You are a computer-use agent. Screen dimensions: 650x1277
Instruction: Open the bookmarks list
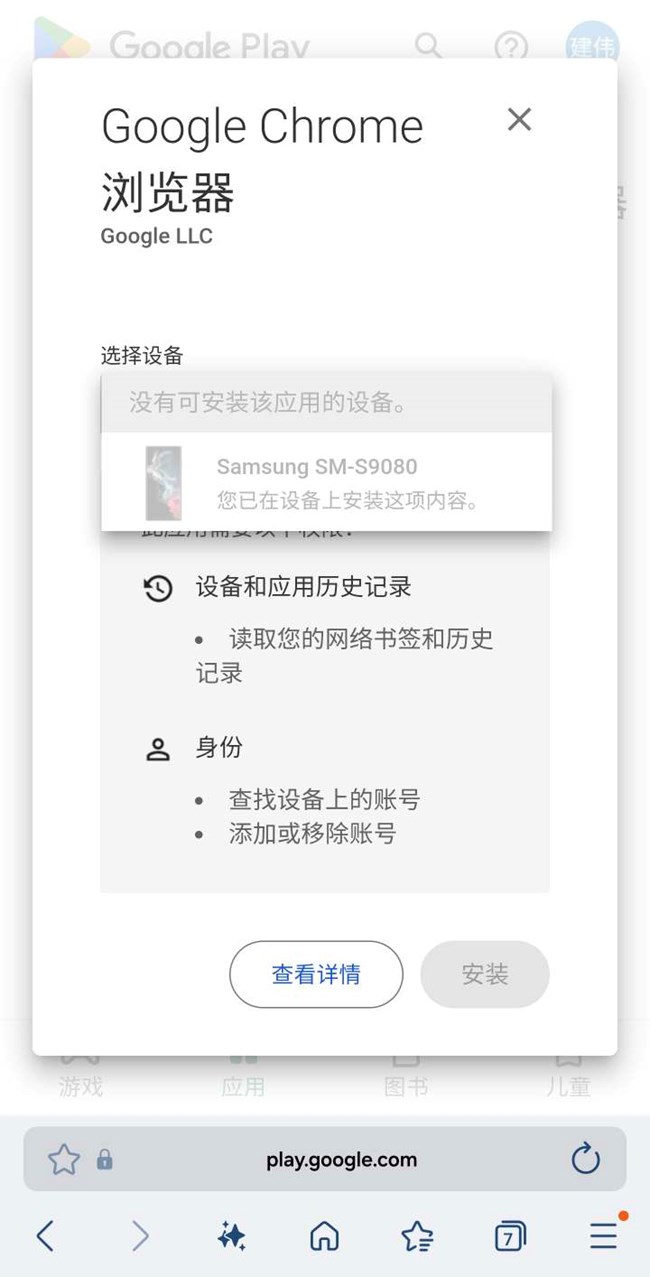click(417, 1237)
